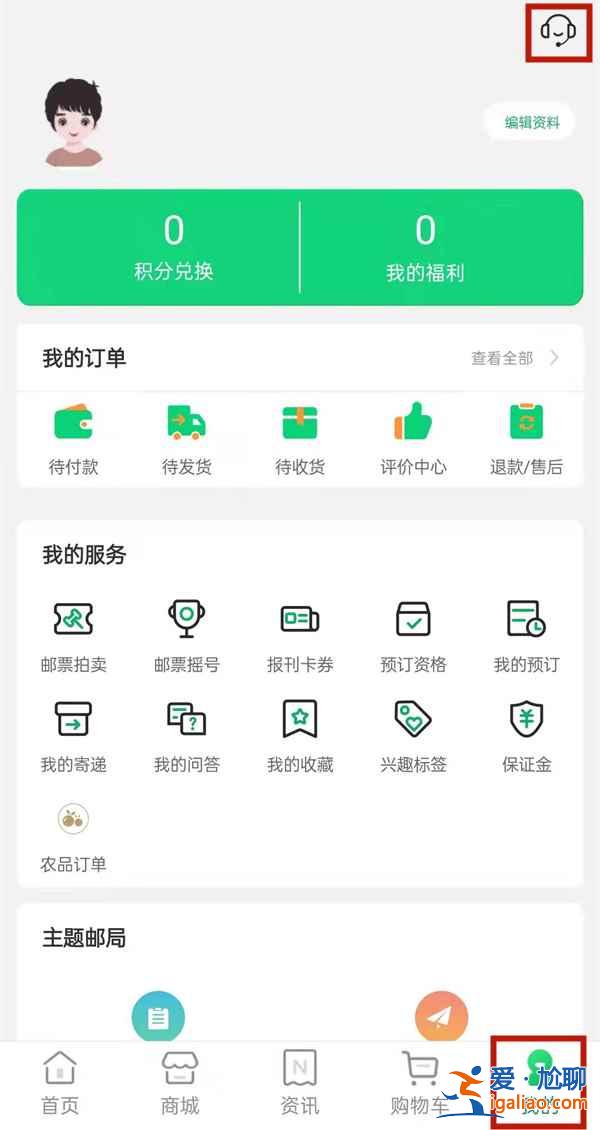Open 我的福利 benefits

click(x=425, y=248)
